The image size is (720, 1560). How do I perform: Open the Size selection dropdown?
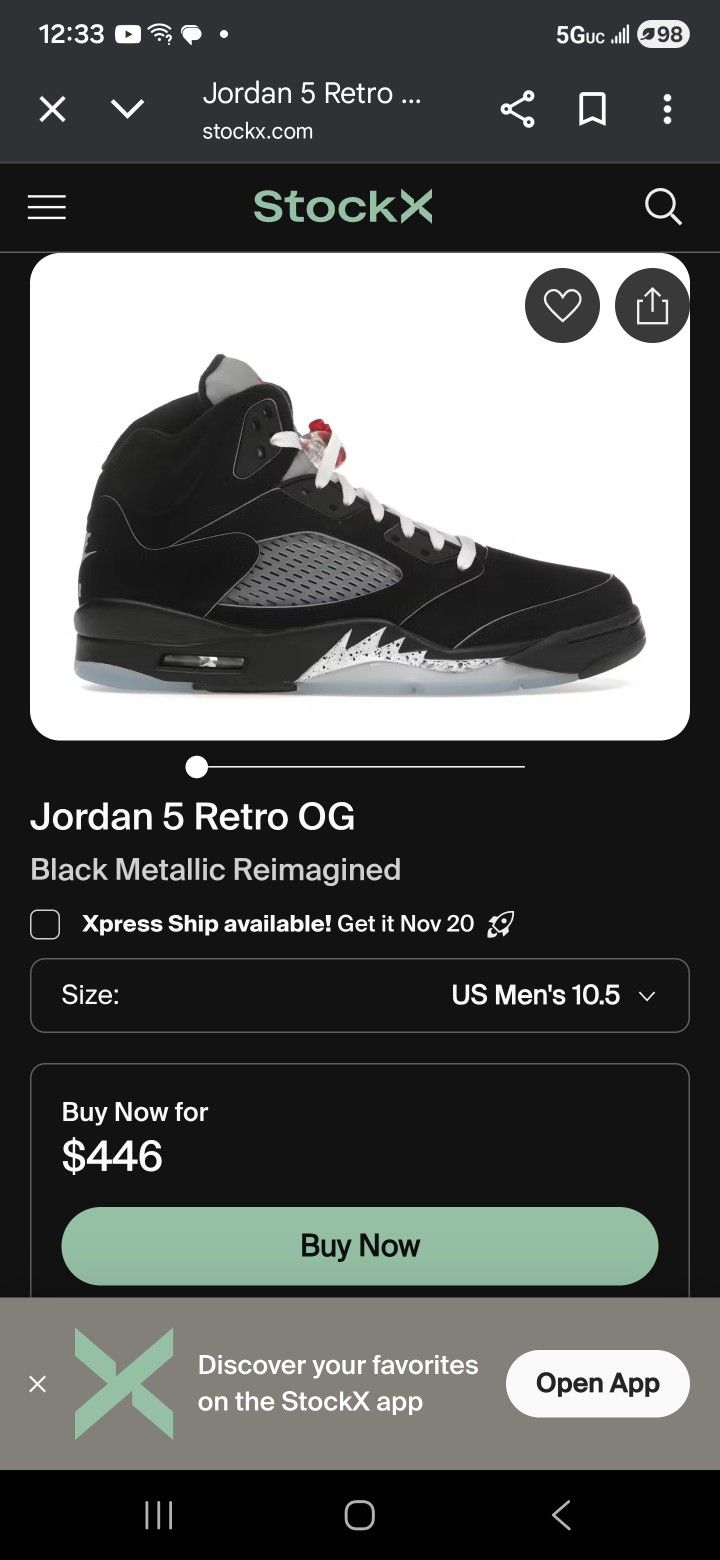pyautogui.click(x=359, y=995)
